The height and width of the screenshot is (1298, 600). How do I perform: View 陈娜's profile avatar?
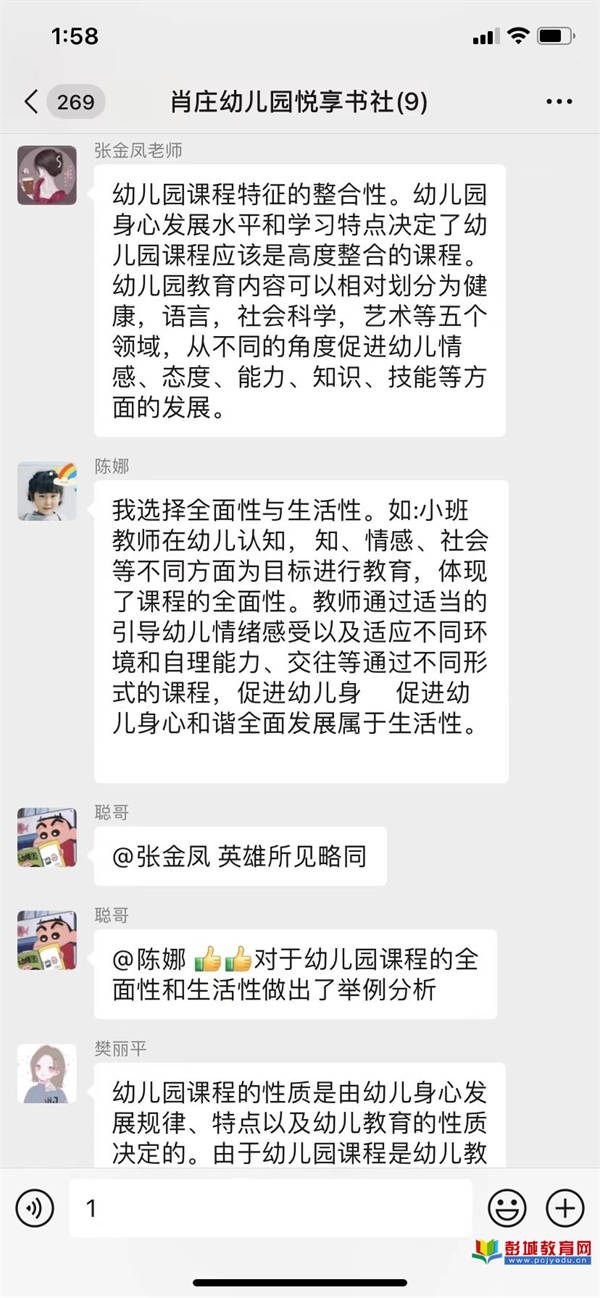pos(47,490)
